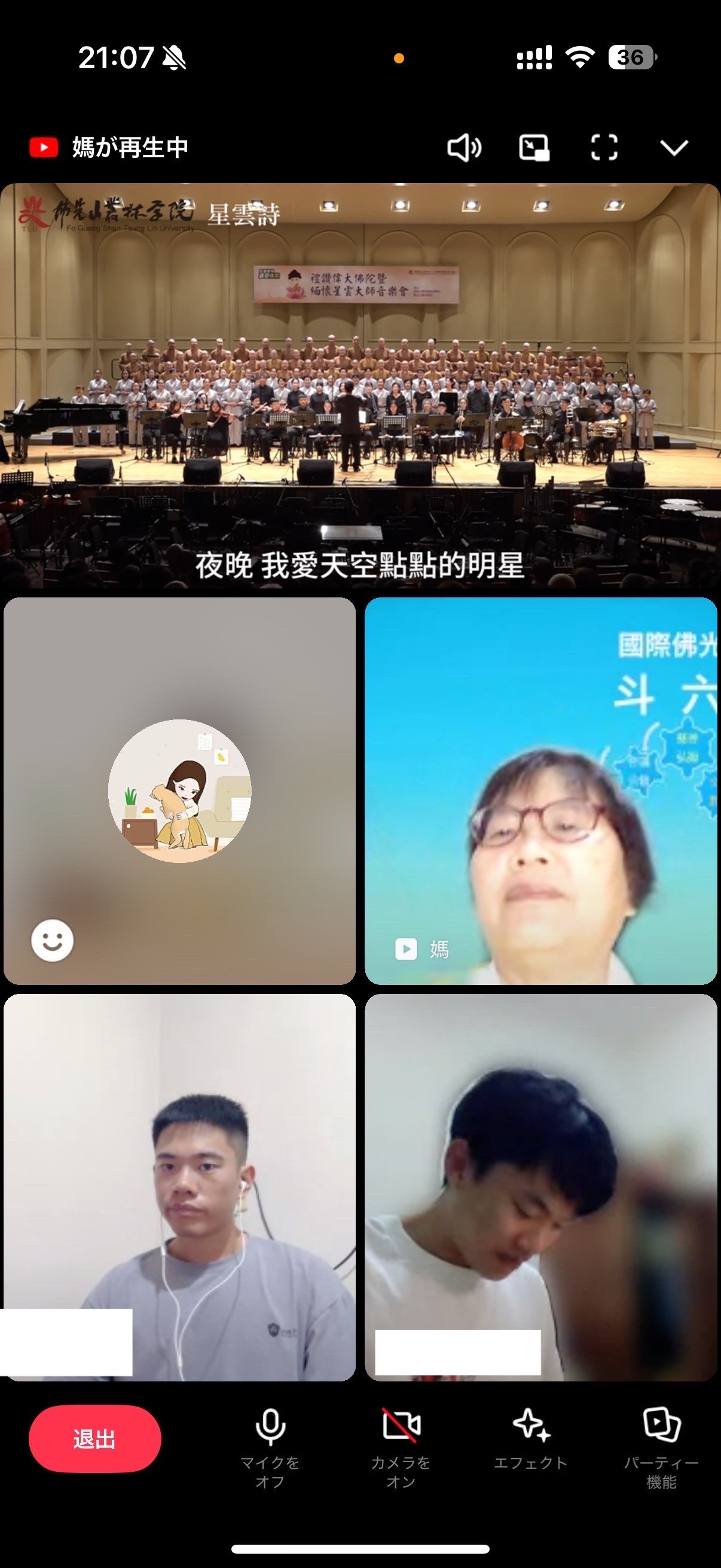Select the cartoon avatar participant tile
Image resolution: width=721 pixels, height=1568 pixels.
click(x=179, y=790)
